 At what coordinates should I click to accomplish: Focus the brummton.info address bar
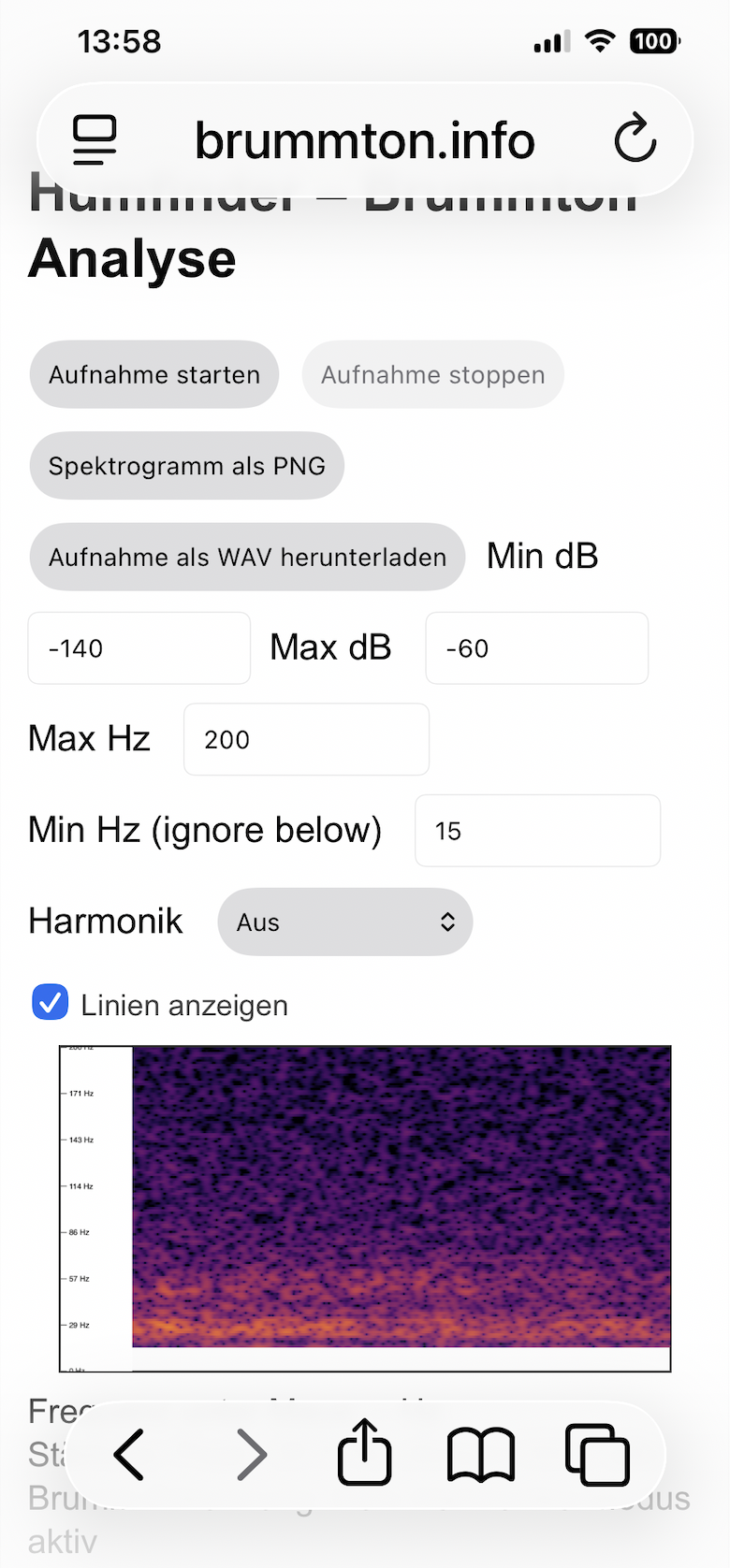point(365,140)
